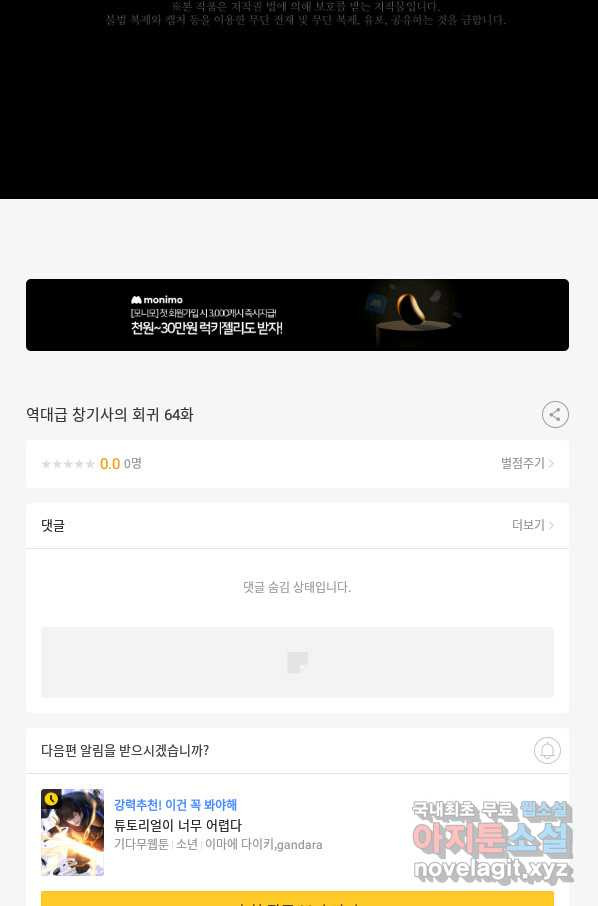Tap the yellow button below the recommendation
This screenshot has height=906, width=598.
pyautogui.click(x=297, y=899)
